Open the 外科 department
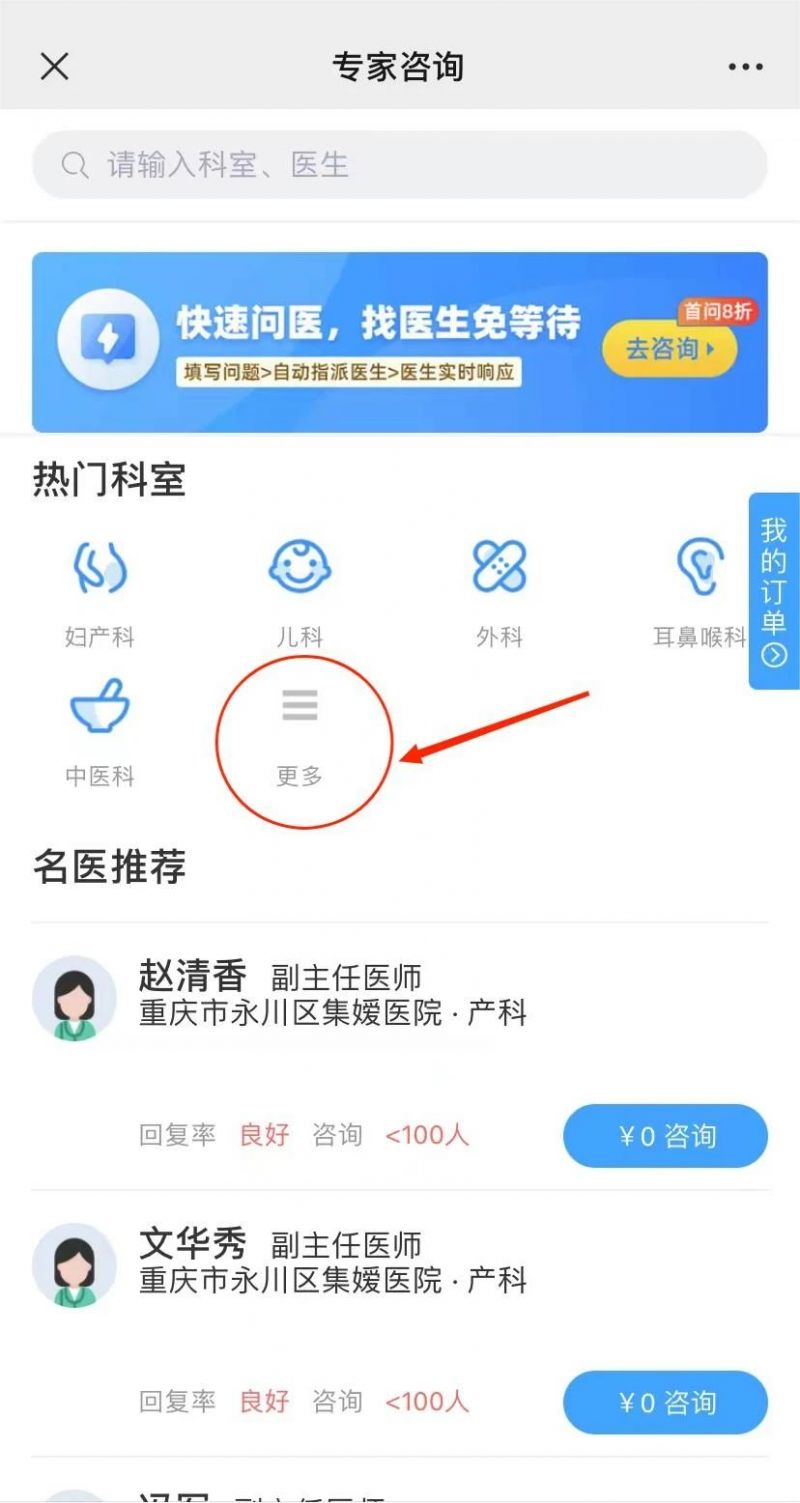 [499, 592]
